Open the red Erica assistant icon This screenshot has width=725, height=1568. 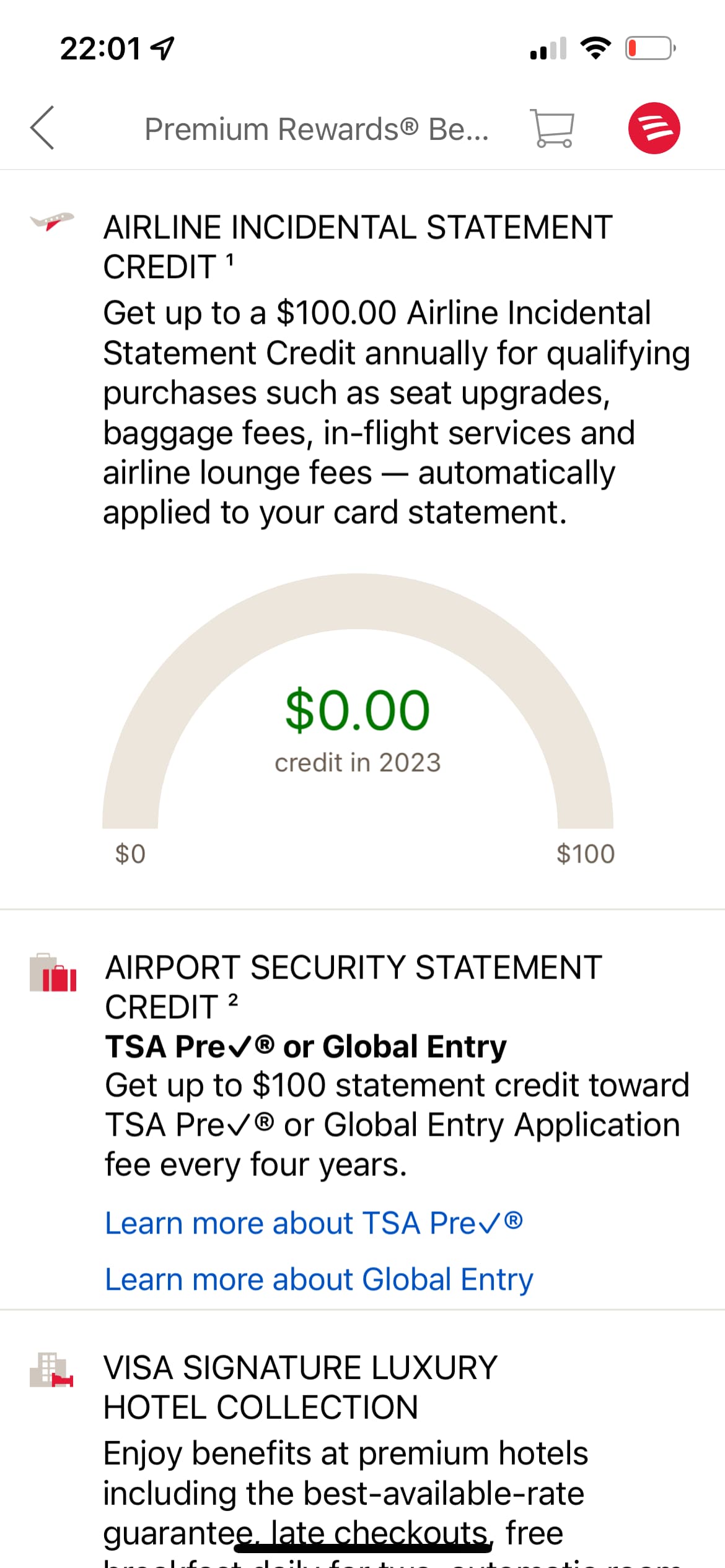click(654, 128)
